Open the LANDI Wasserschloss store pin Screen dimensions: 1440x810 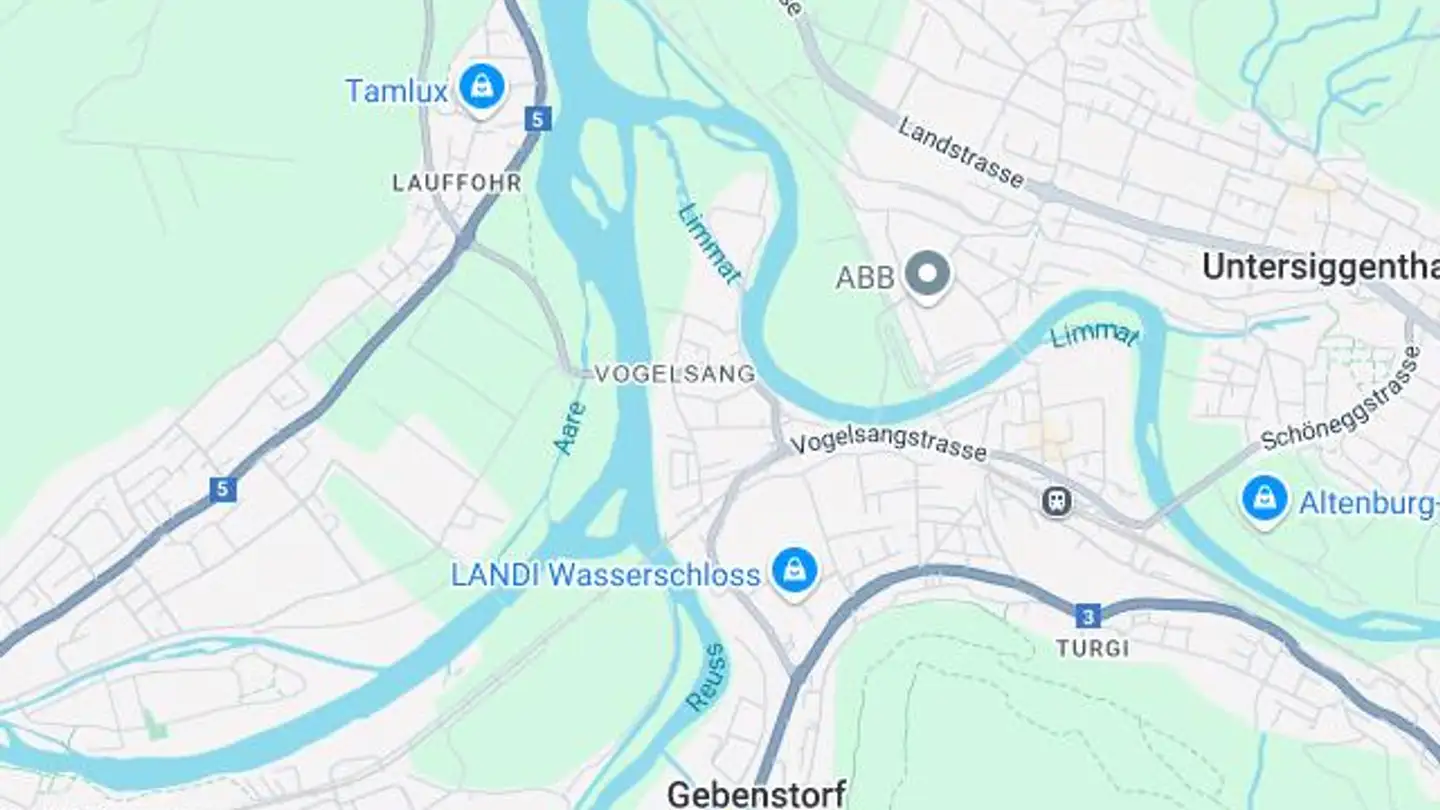(x=795, y=571)
